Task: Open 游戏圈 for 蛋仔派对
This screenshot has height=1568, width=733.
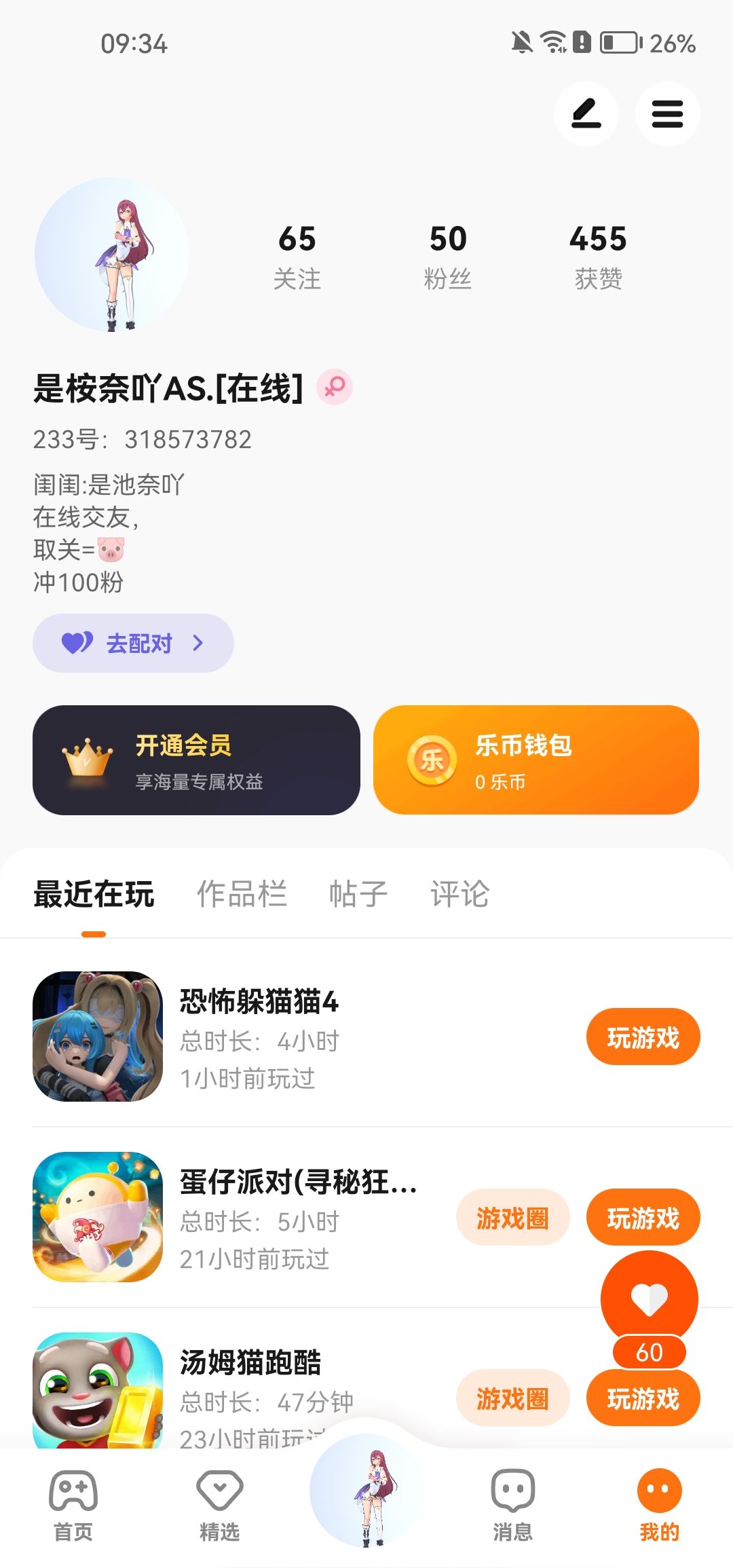Action: tap(512, 1218)
